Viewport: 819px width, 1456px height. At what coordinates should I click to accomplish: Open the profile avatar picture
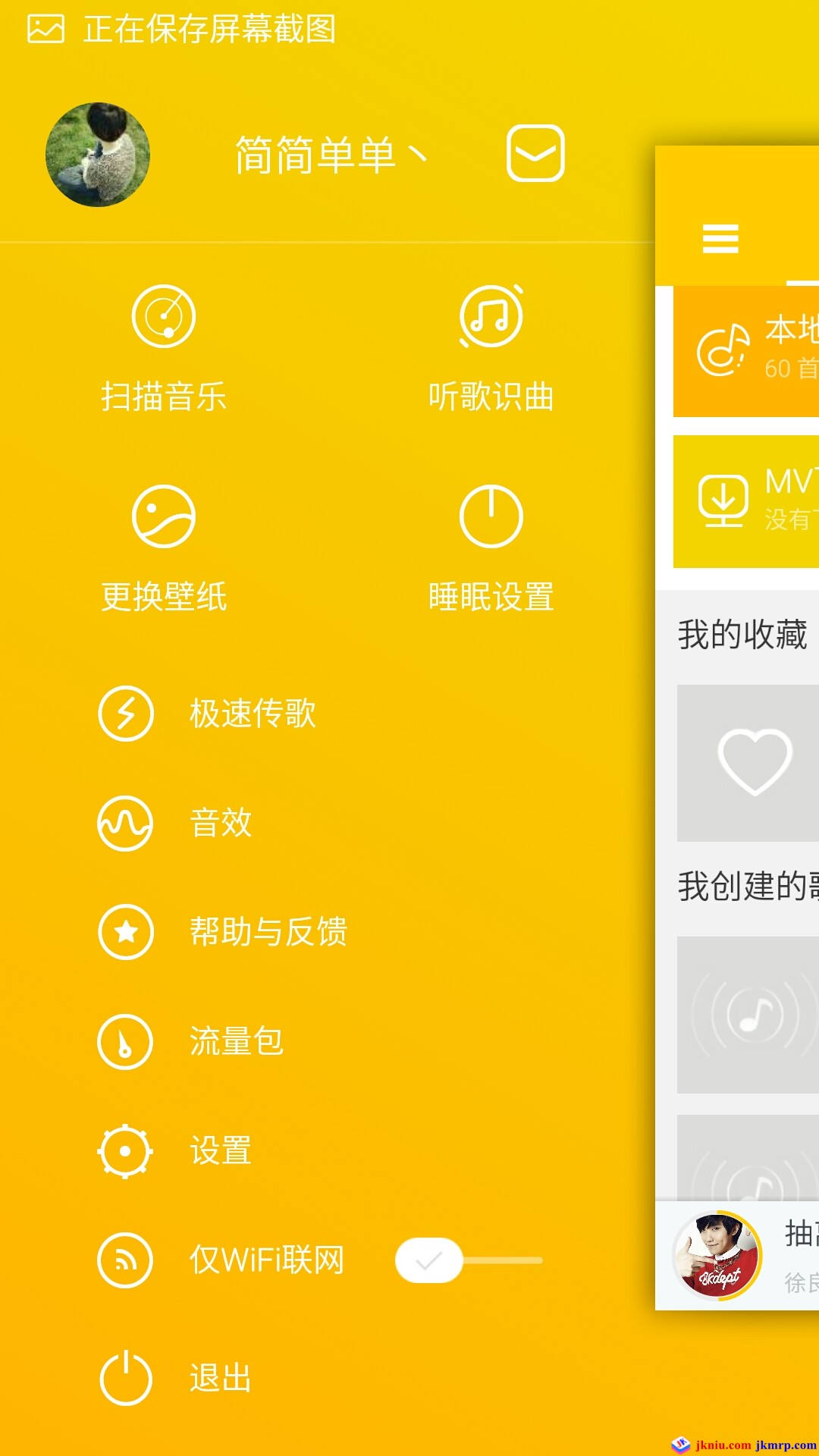tap(98, 155)
